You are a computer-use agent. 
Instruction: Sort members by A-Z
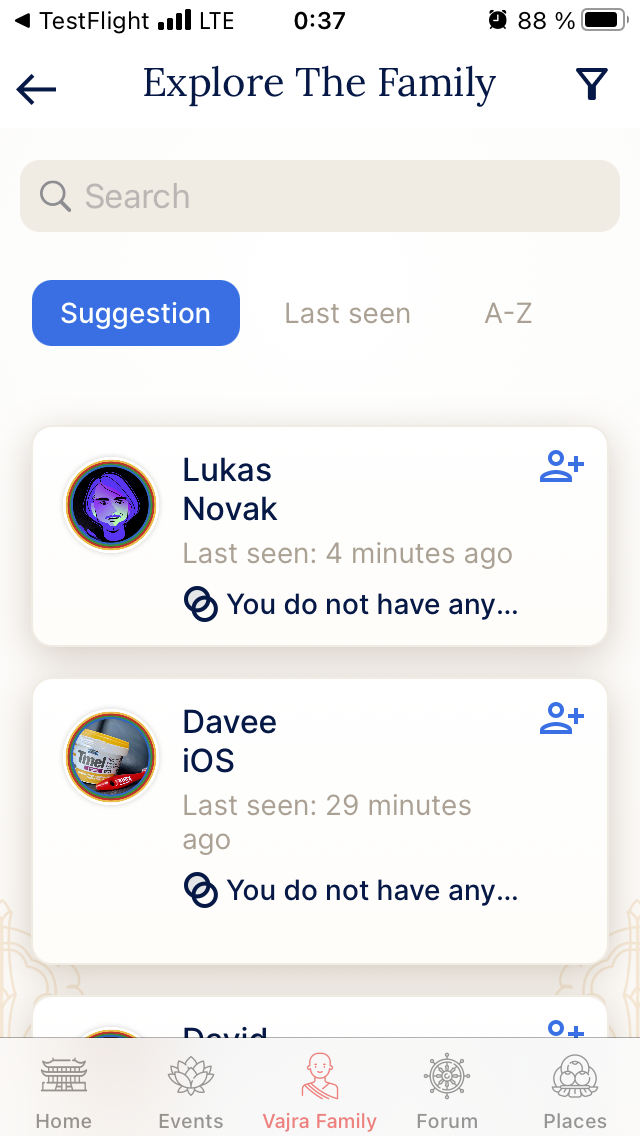click(508, 313)
